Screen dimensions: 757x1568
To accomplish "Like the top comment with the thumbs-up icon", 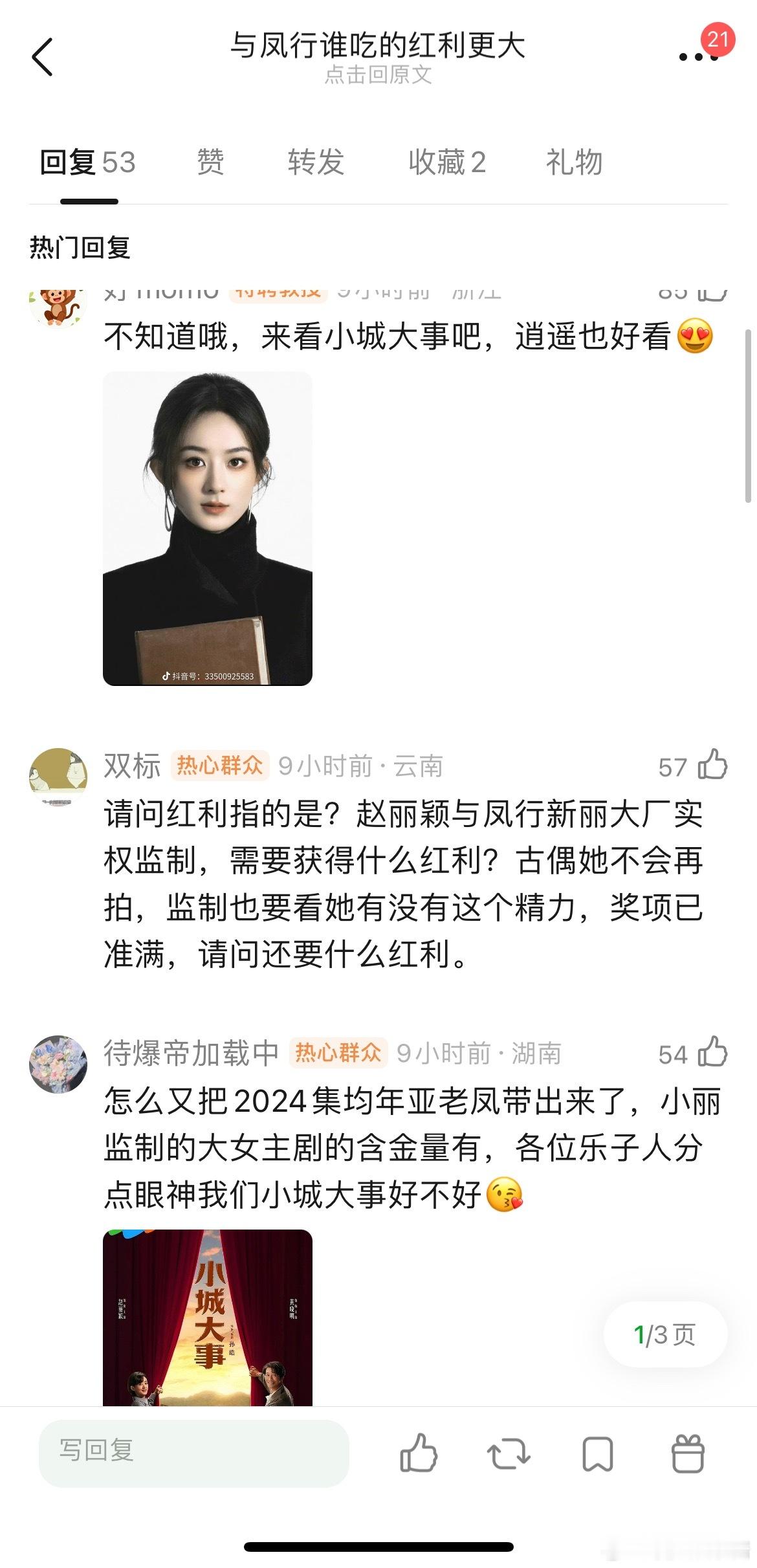I will [714, 294].
